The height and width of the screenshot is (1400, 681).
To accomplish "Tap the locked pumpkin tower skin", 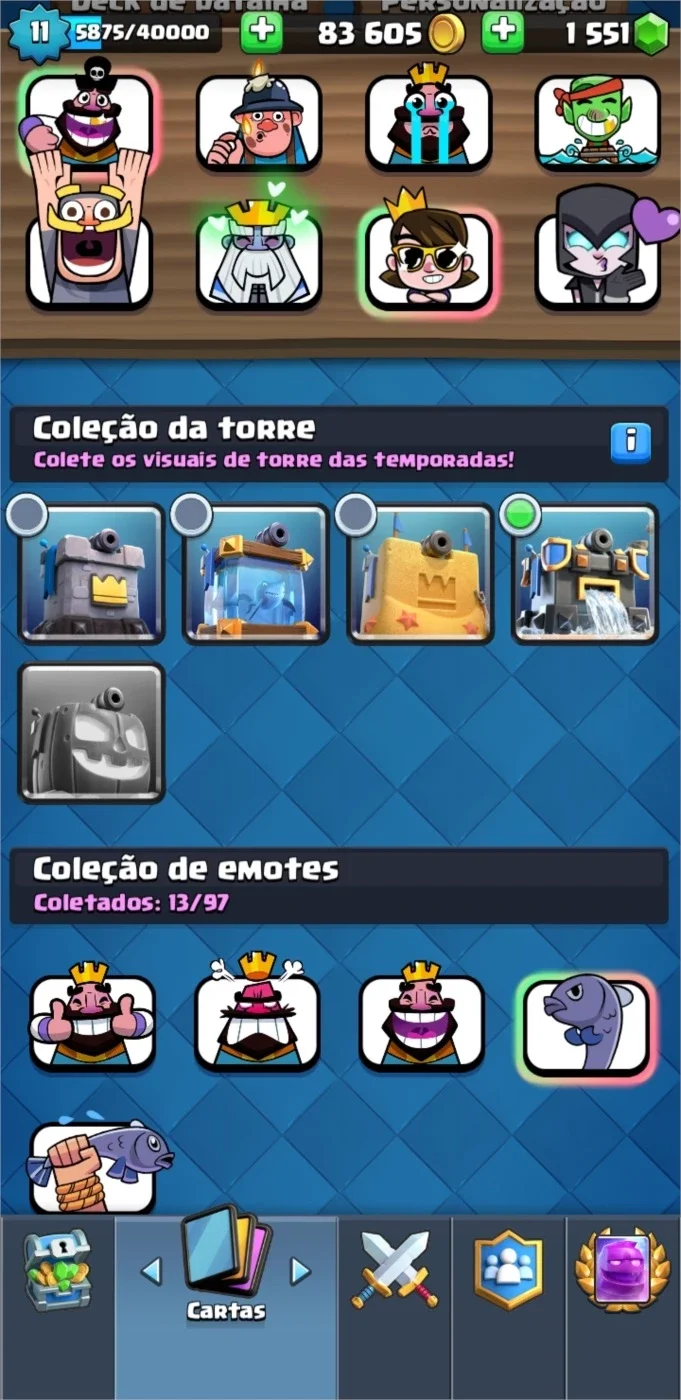I will click(x=91, y=732).
